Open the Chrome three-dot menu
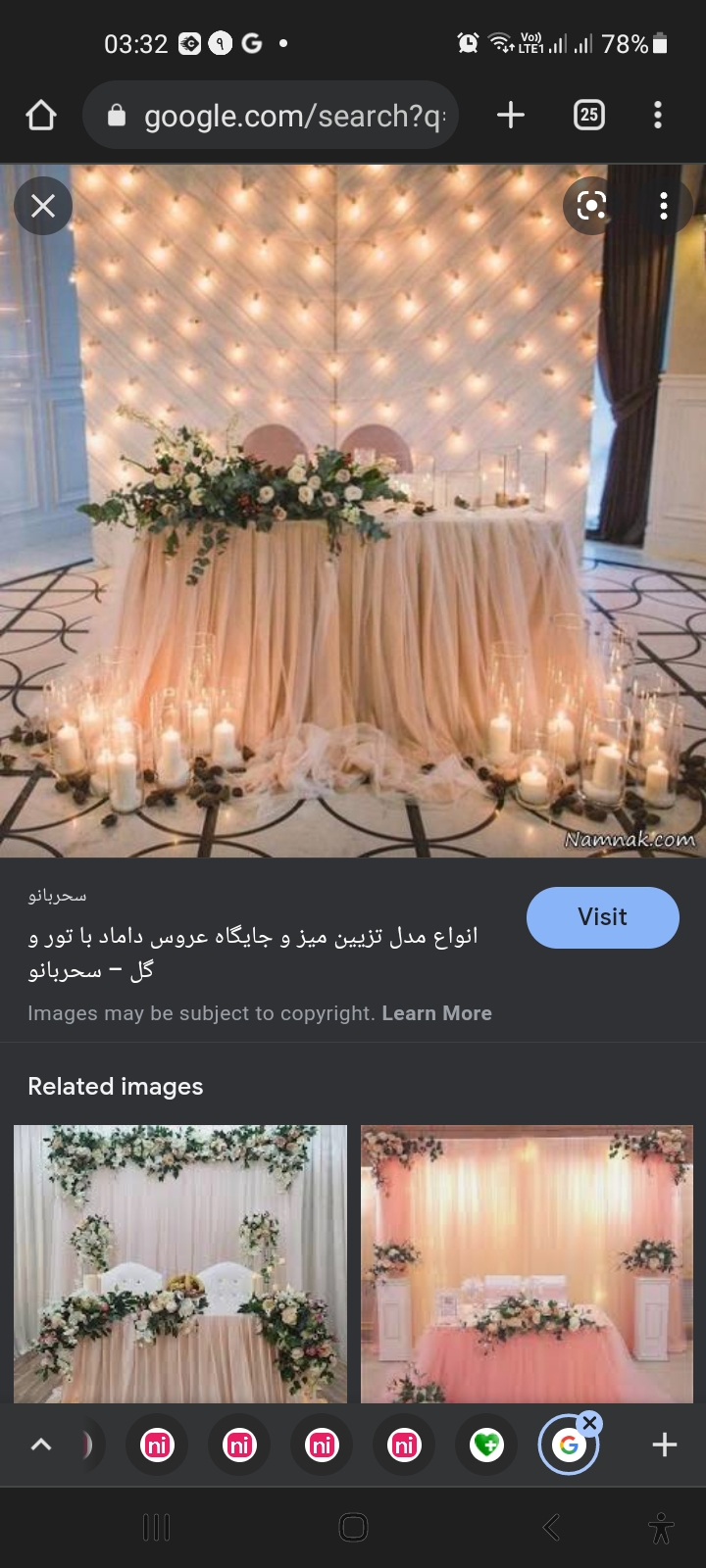 coord(658,116)
